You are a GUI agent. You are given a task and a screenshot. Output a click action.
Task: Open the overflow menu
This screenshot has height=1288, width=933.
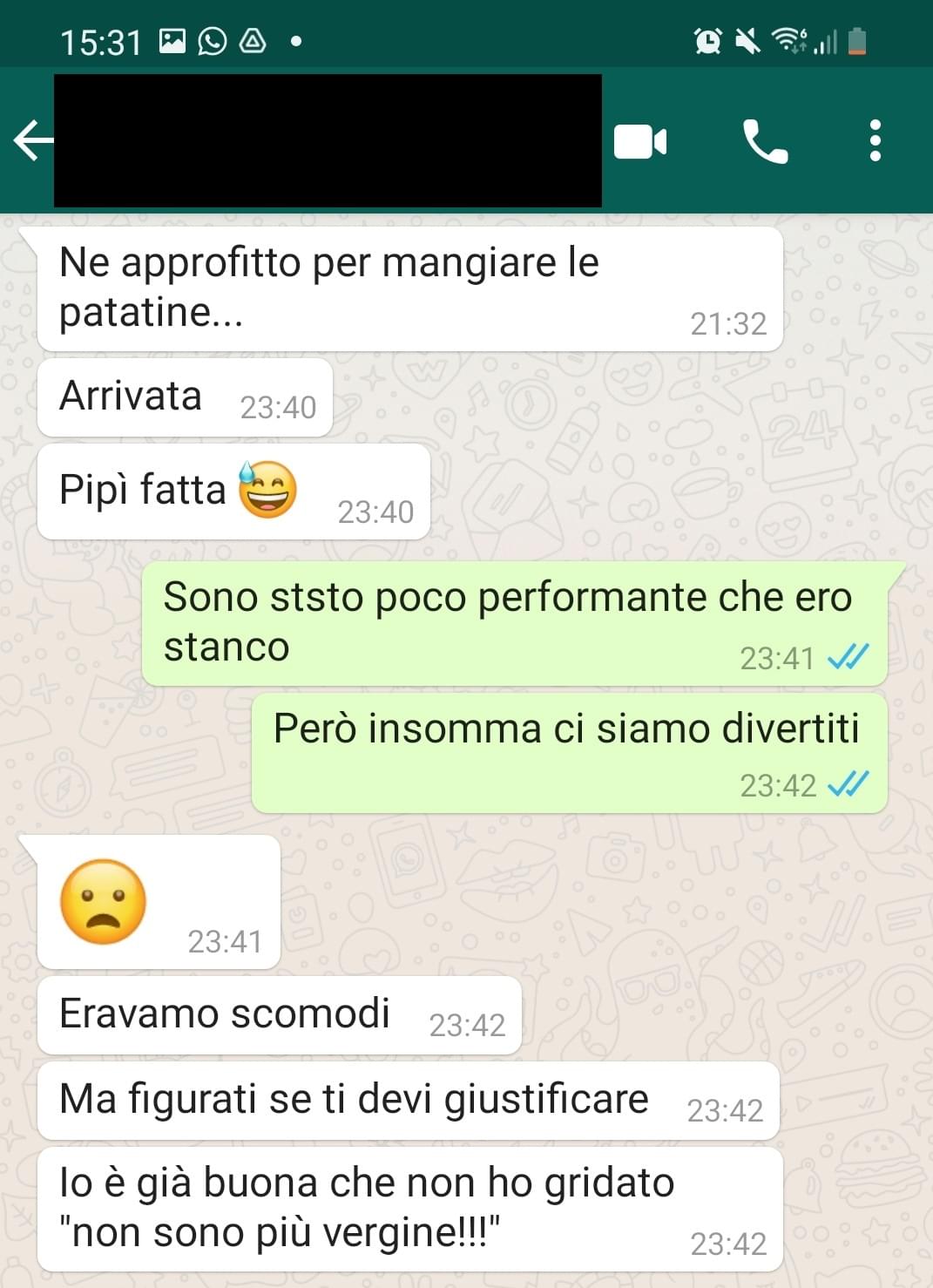[x=875, y=141]
